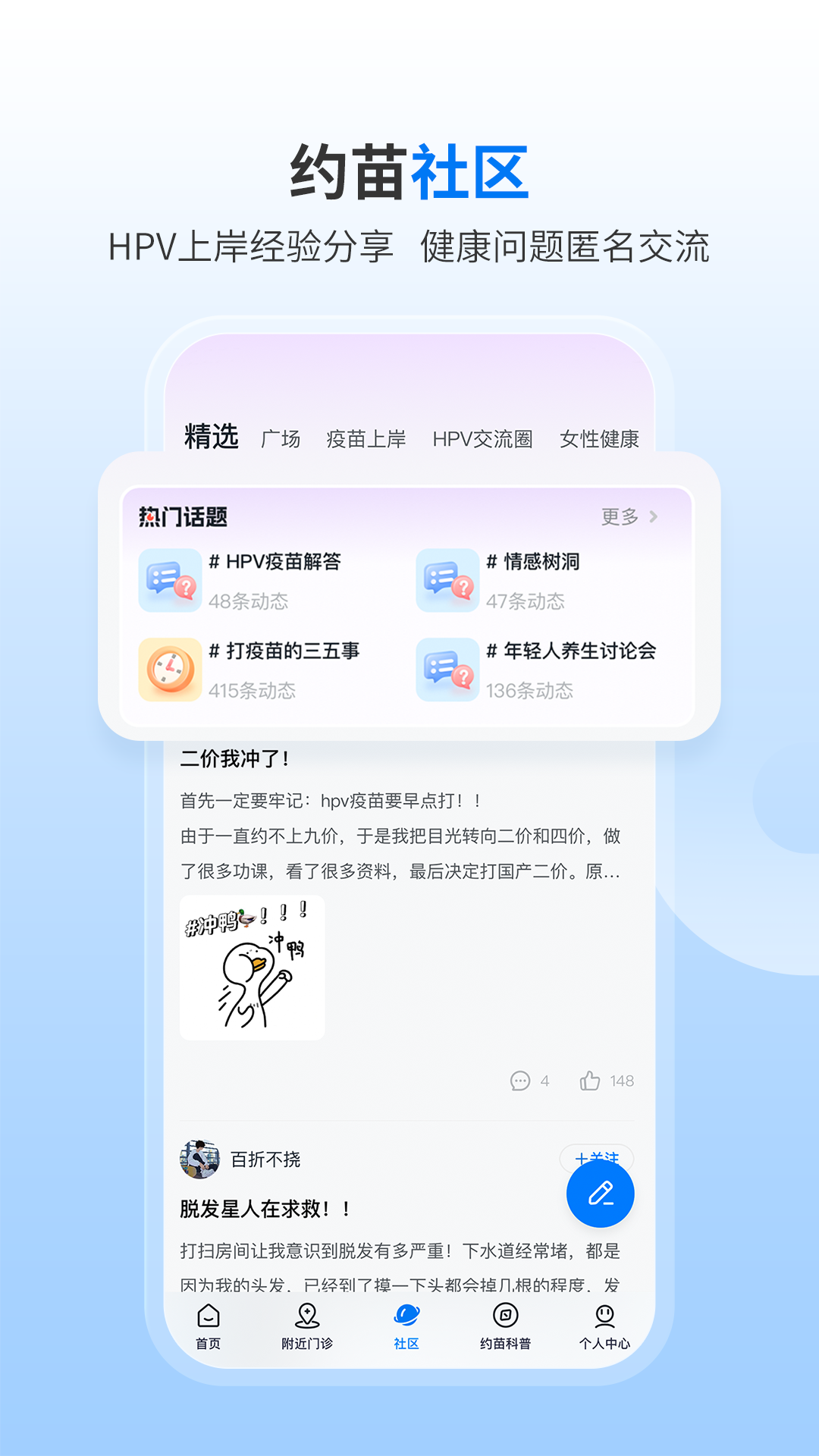Viewport: 819px width, 1456px height.
Task: Tap the HPV疫苗解答 chat bubble icon
Action: pyautogui.click(x=169, y=580)
